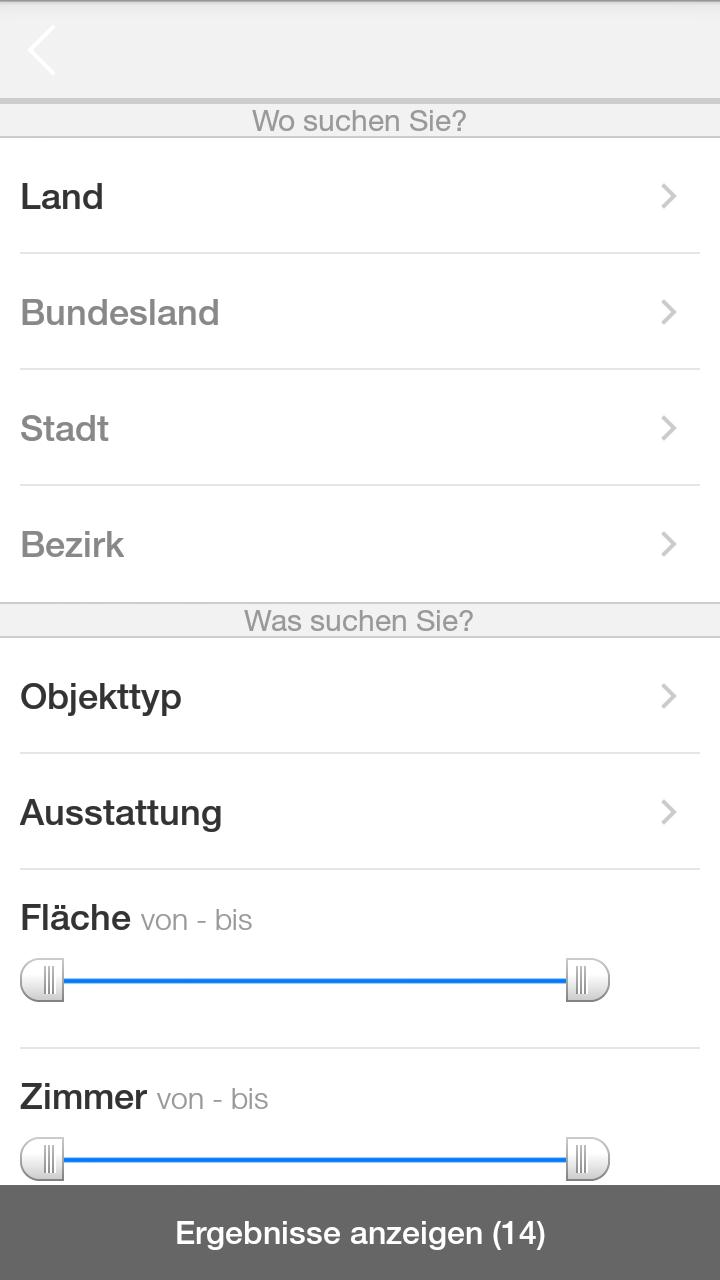Open the Ausstattung options
Viewport: 720px width, 1280px height.
pyautogui.click(x=360, y=813)
